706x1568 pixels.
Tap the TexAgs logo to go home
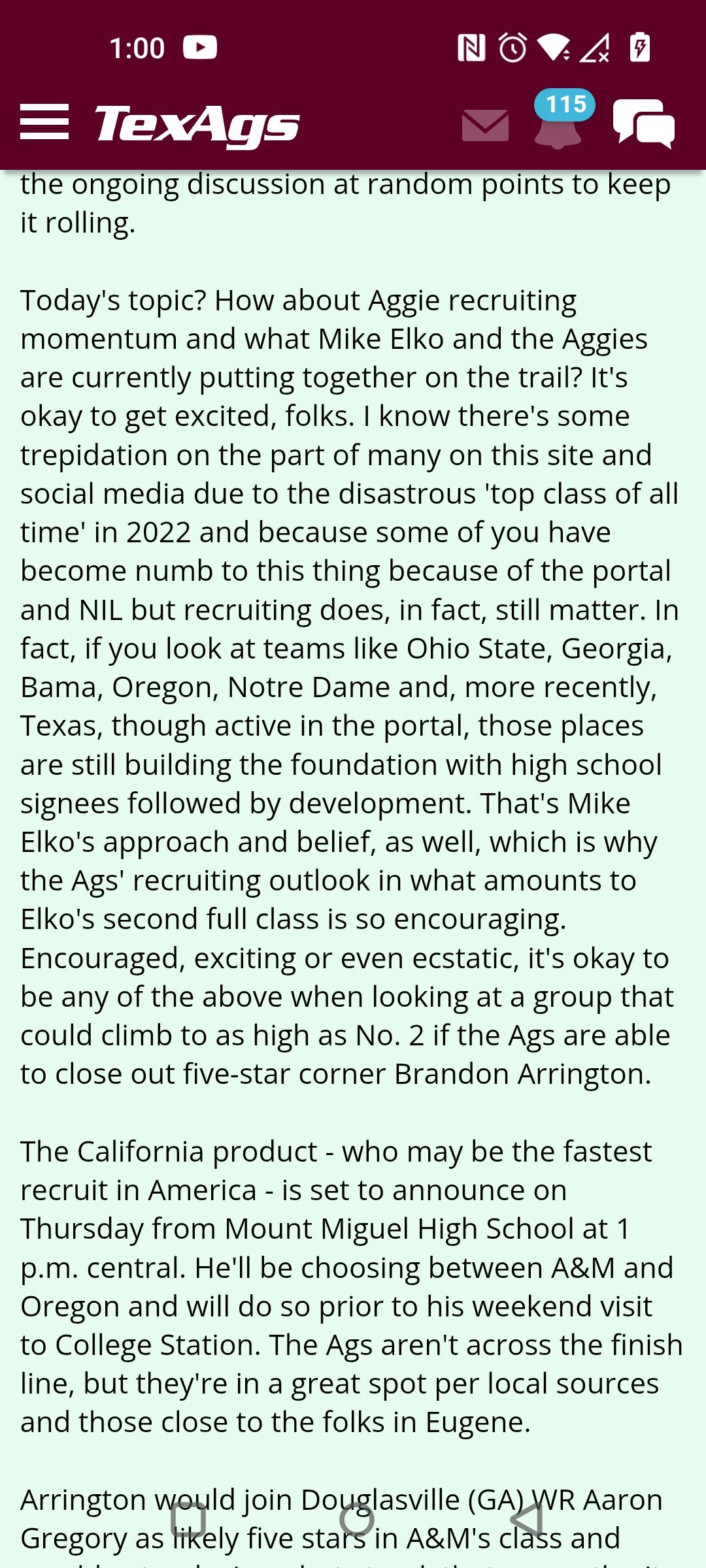pyautogui.click(x=197, y=125)
